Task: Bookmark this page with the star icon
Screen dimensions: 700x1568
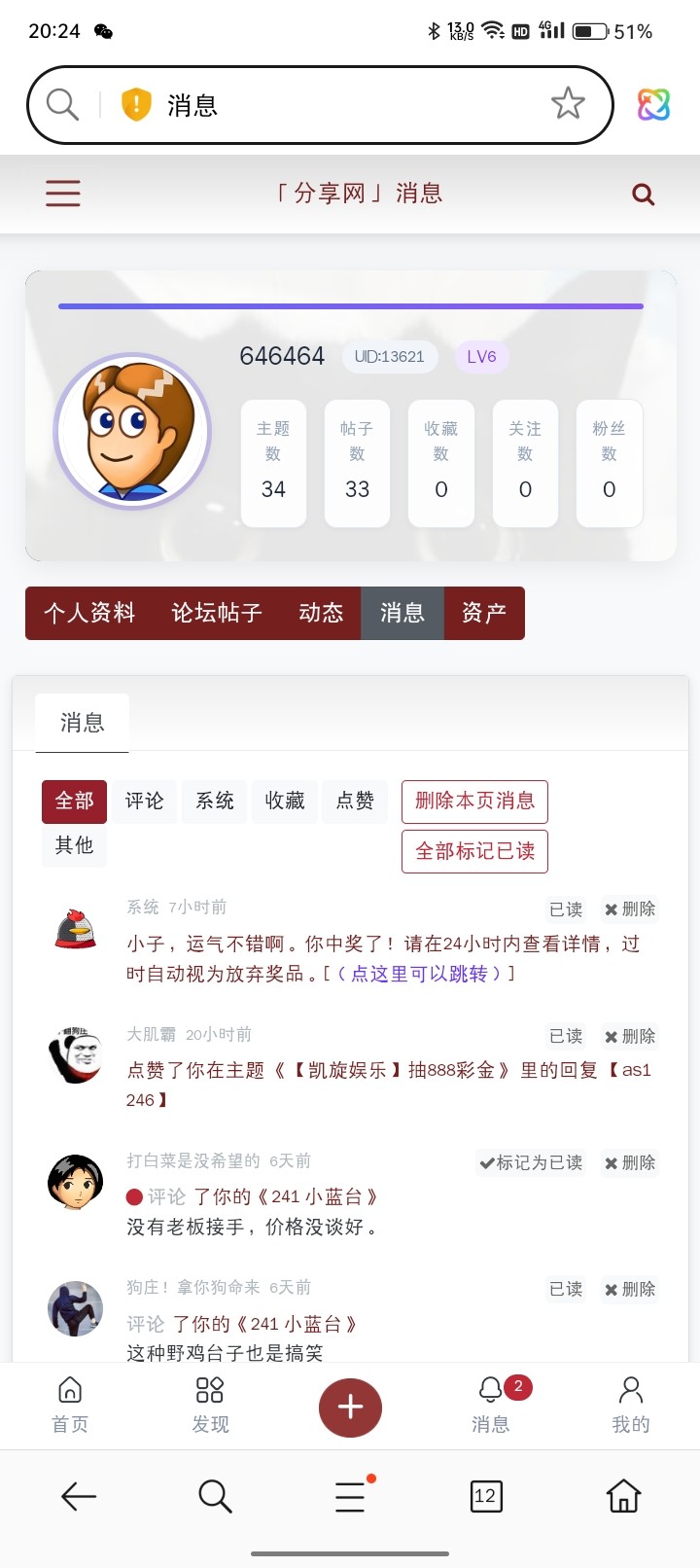Action: point(568,103)
